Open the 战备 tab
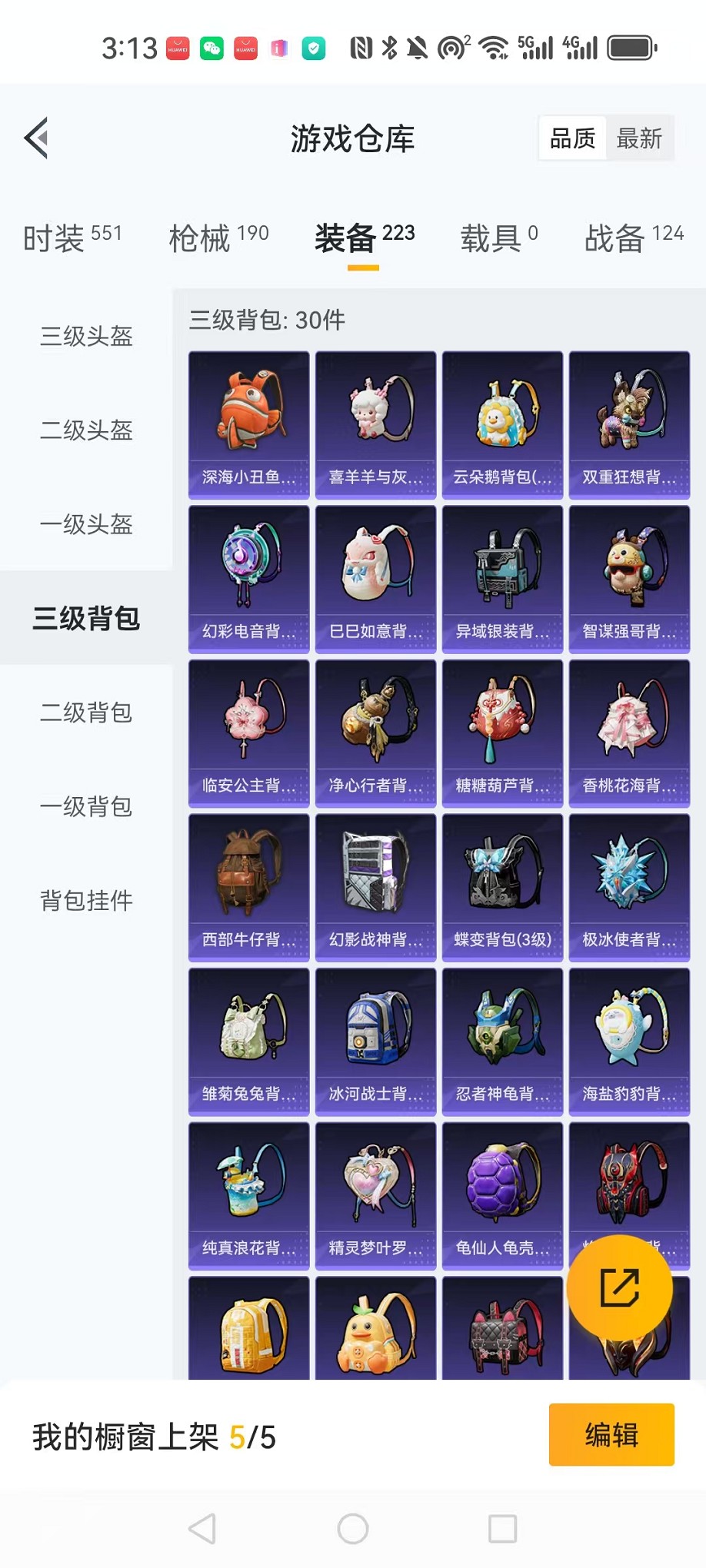Screen dimensions: 706x1568 [634, 238]
